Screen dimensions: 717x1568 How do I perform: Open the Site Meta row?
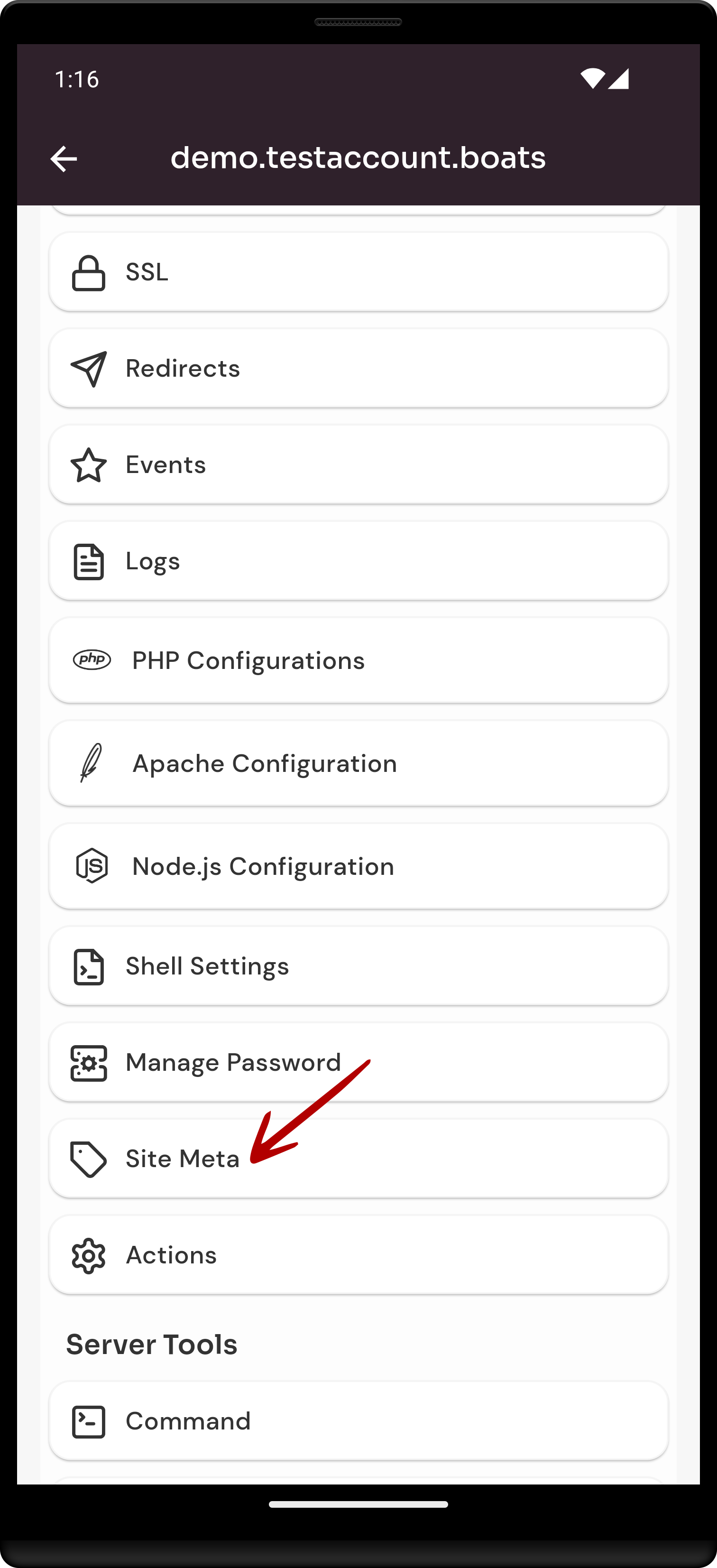tap(358, 1159)
